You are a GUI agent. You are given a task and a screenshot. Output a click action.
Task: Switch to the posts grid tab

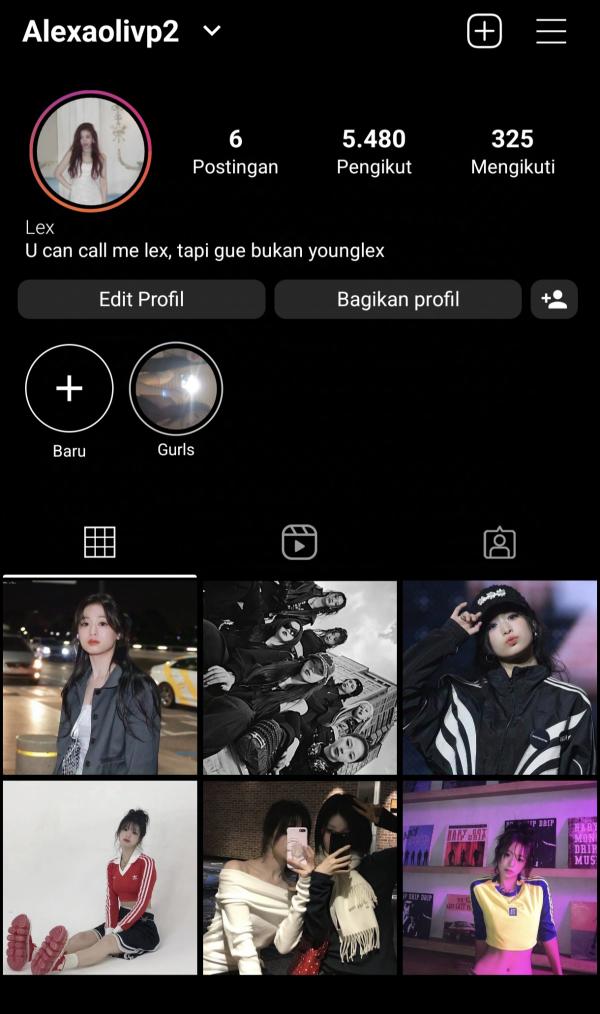tap(99, 542)
